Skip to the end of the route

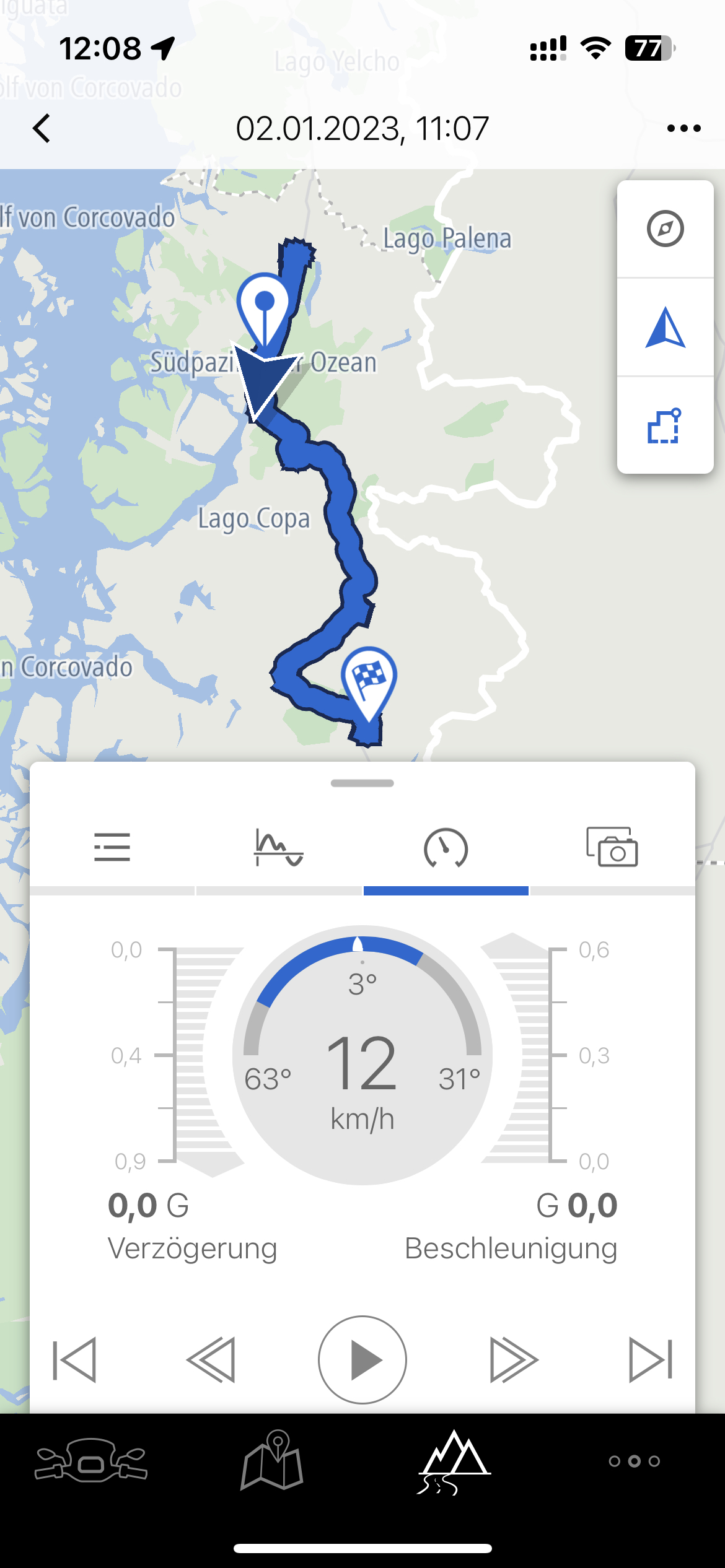651,1359
